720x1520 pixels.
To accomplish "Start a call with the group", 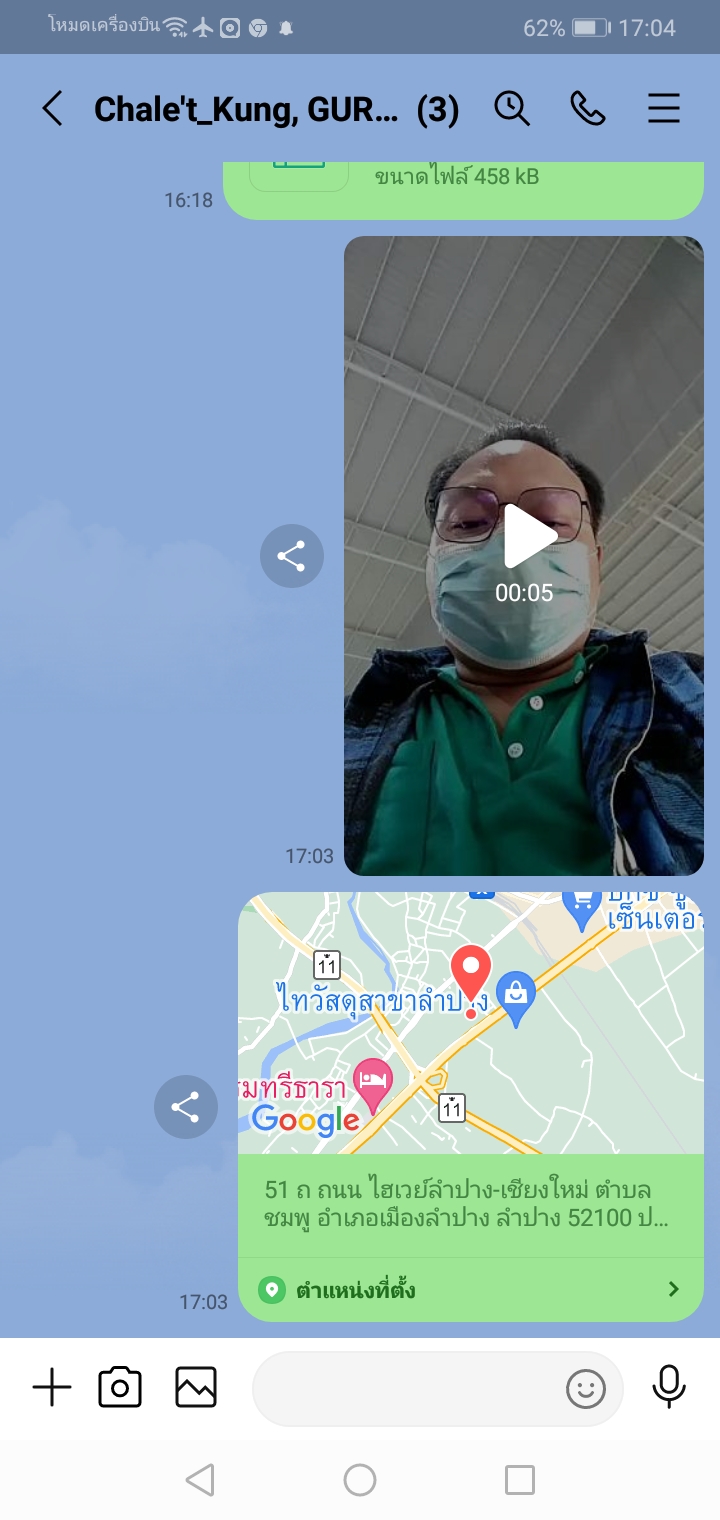I will [588, 108].
